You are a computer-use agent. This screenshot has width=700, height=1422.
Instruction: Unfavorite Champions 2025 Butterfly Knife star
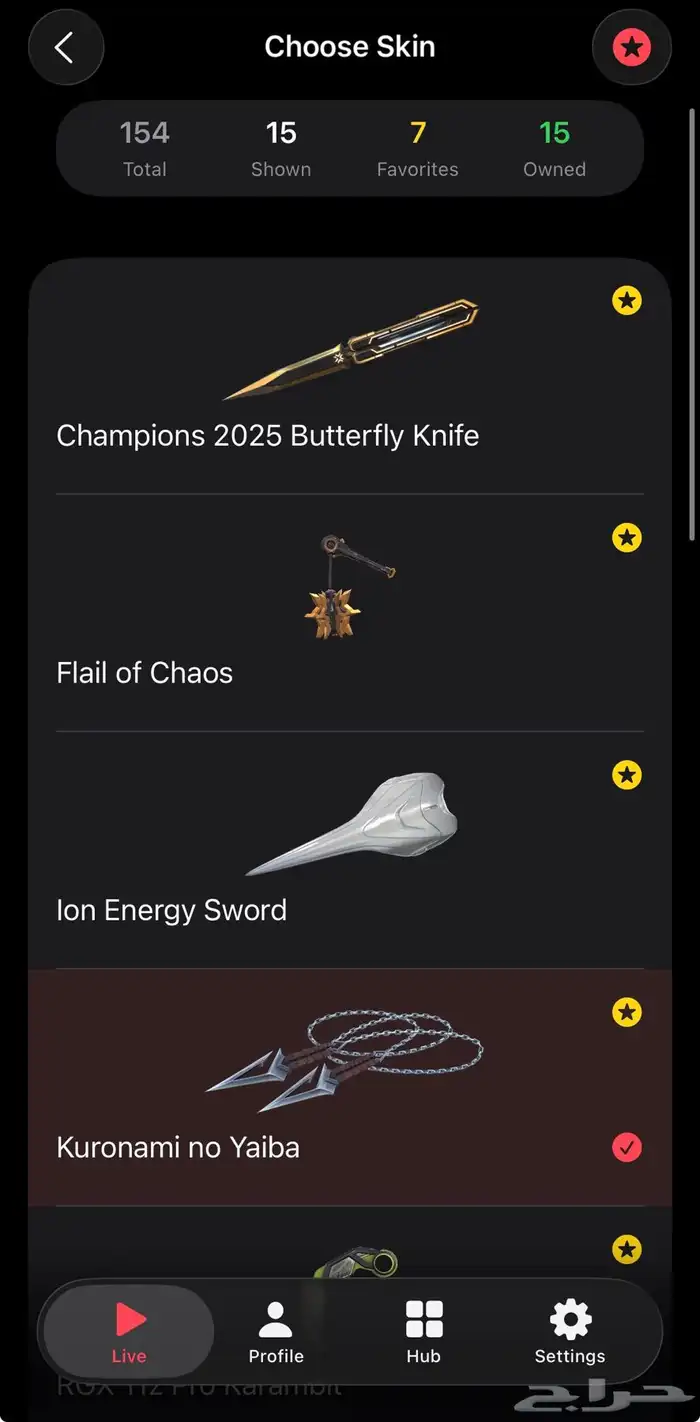click(x=627, y=300)
